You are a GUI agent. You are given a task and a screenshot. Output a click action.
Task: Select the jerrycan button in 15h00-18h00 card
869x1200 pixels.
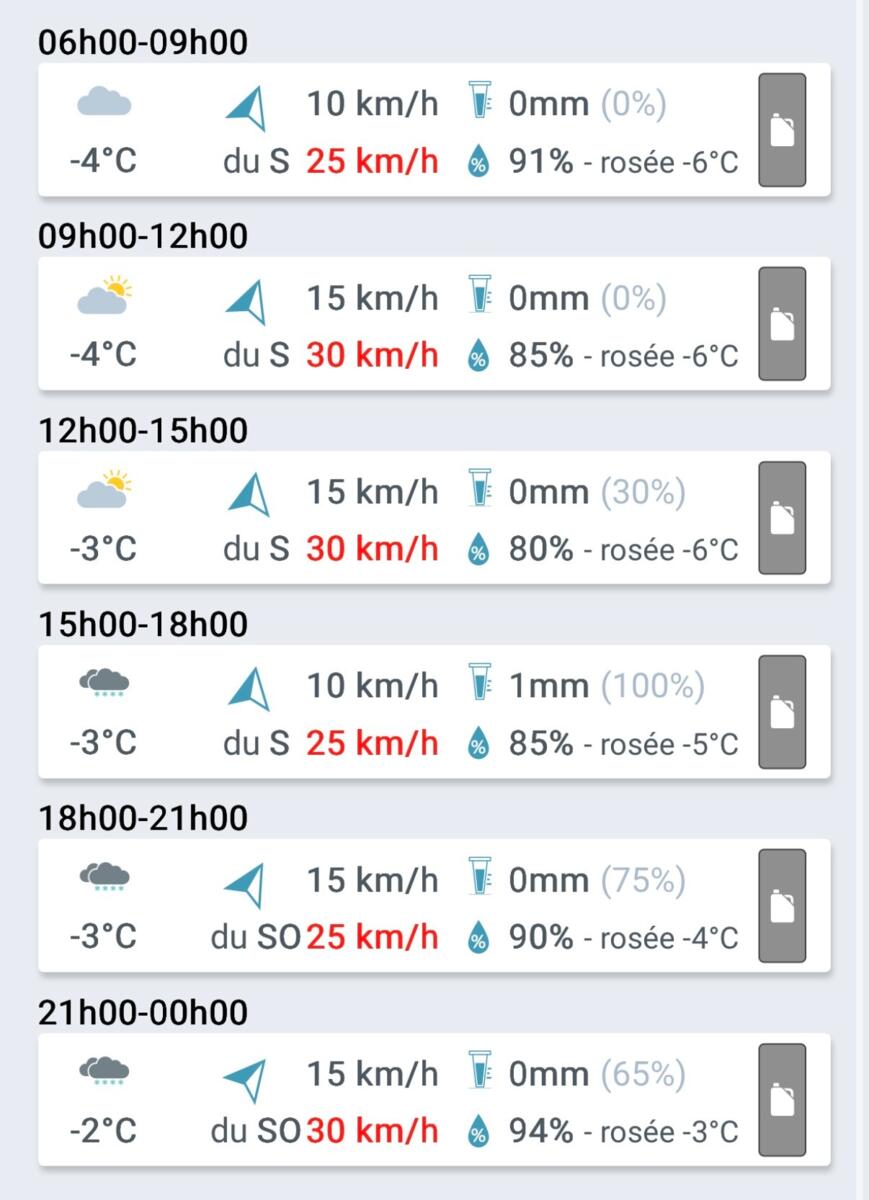[x=782, y=712]
